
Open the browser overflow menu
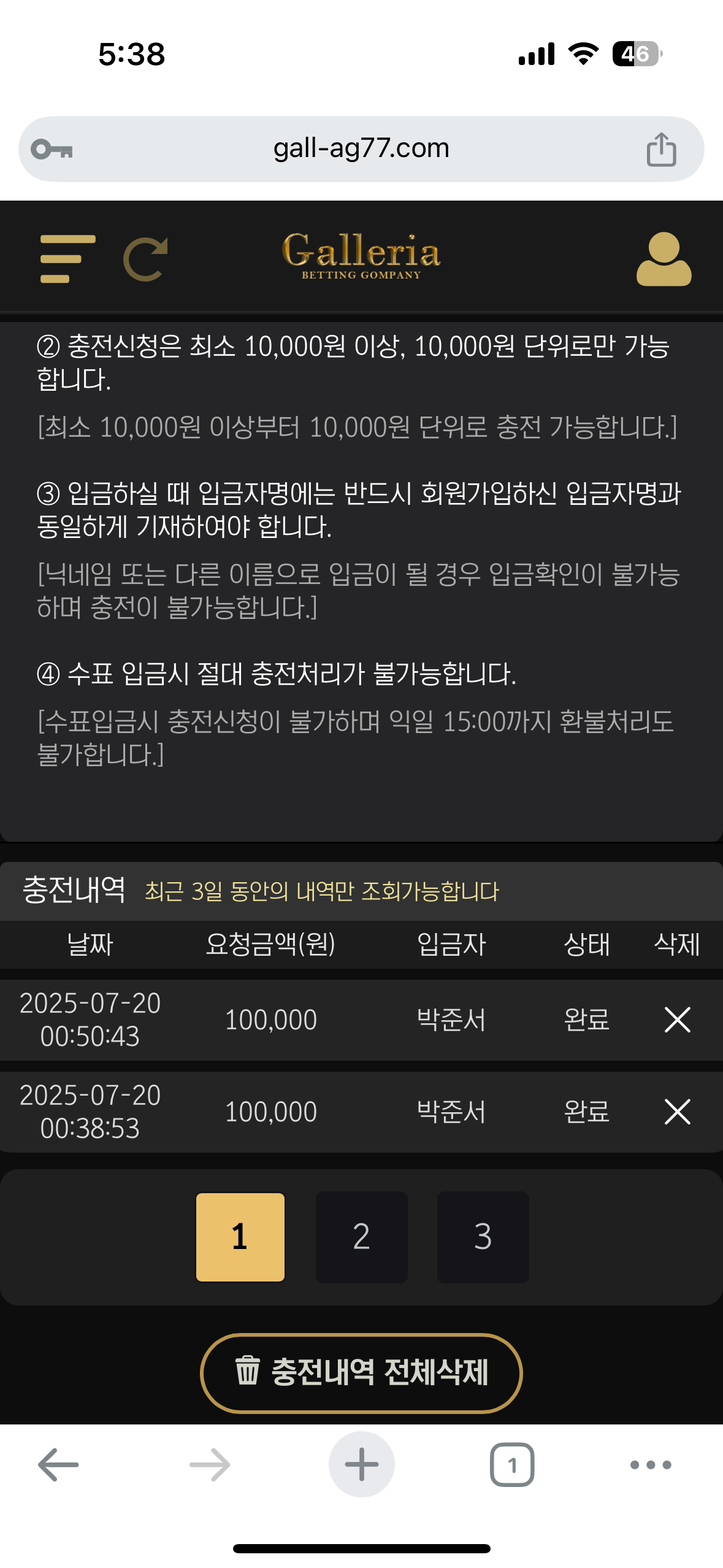click(651, 1465)
